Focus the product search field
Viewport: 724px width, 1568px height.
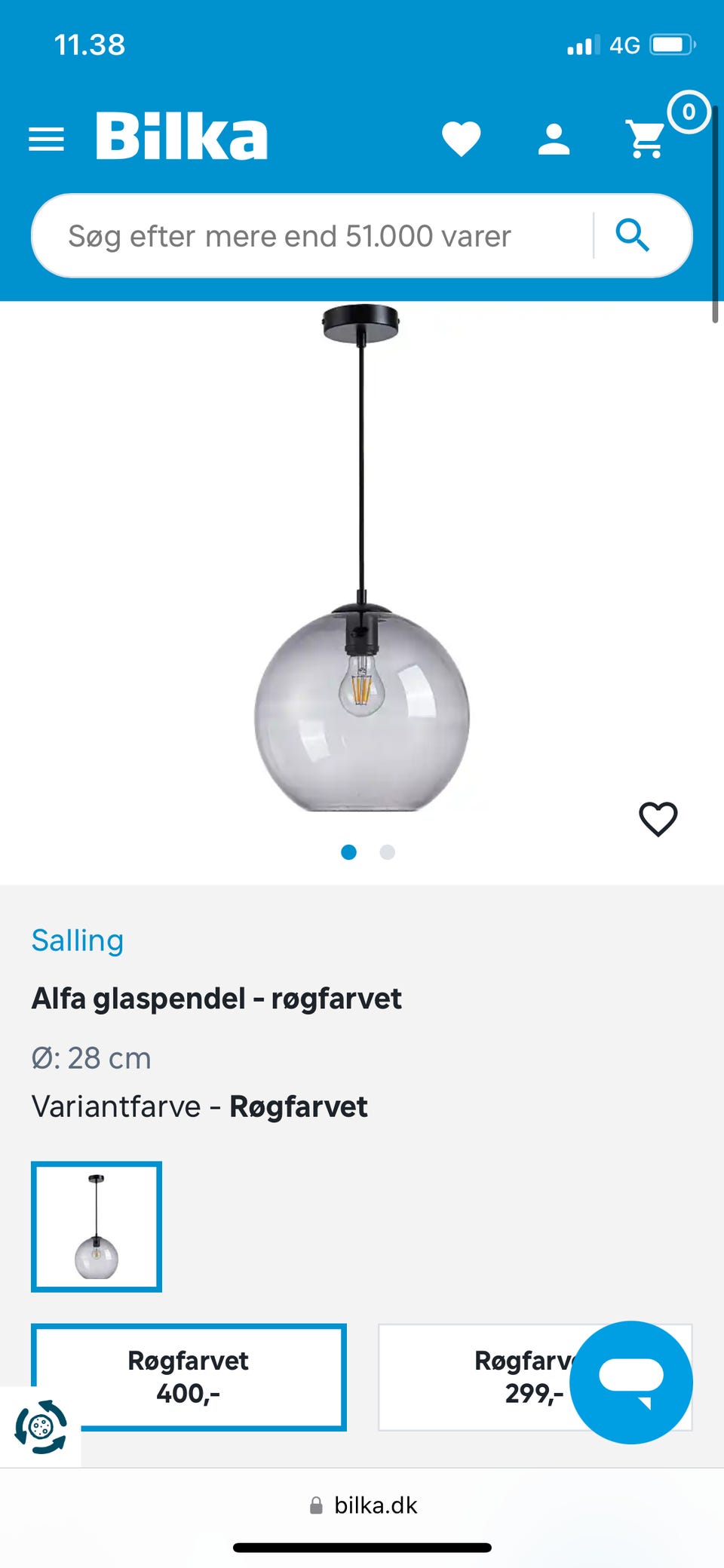pyautogui.click(x=302, y=235)
